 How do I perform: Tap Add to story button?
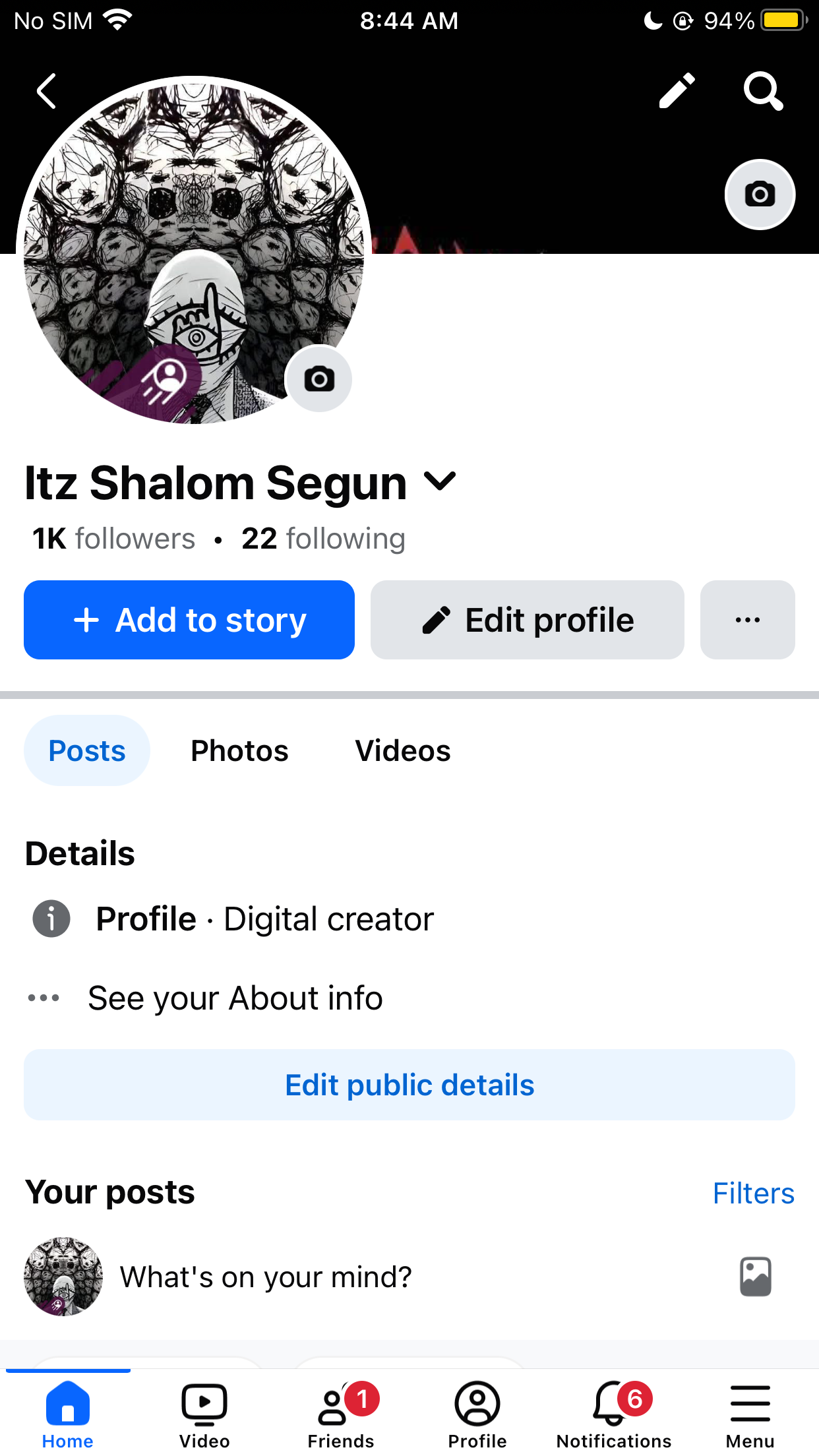[189, 620]
